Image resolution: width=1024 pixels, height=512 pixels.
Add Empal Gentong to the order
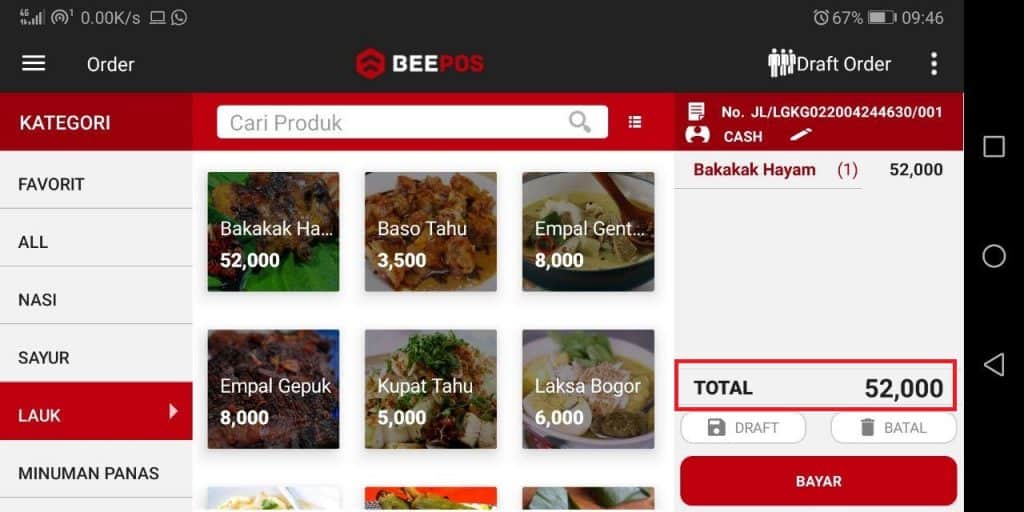tap(588, 232)
